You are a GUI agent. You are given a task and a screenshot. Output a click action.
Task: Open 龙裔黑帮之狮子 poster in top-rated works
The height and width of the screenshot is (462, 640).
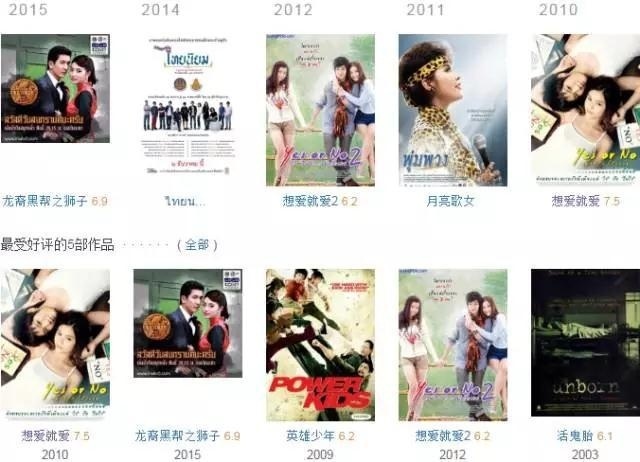click(187, 344)
